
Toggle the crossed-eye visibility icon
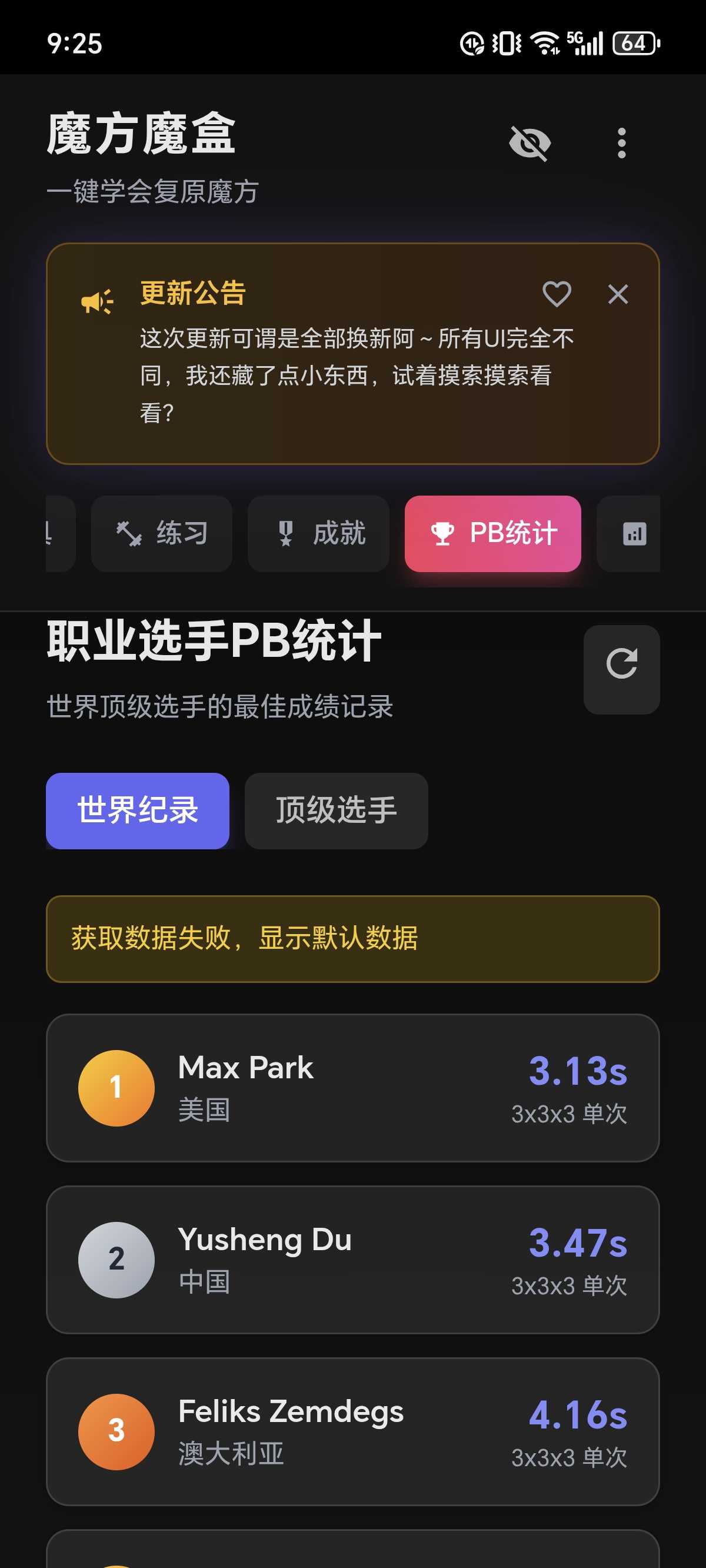[529, 144]
